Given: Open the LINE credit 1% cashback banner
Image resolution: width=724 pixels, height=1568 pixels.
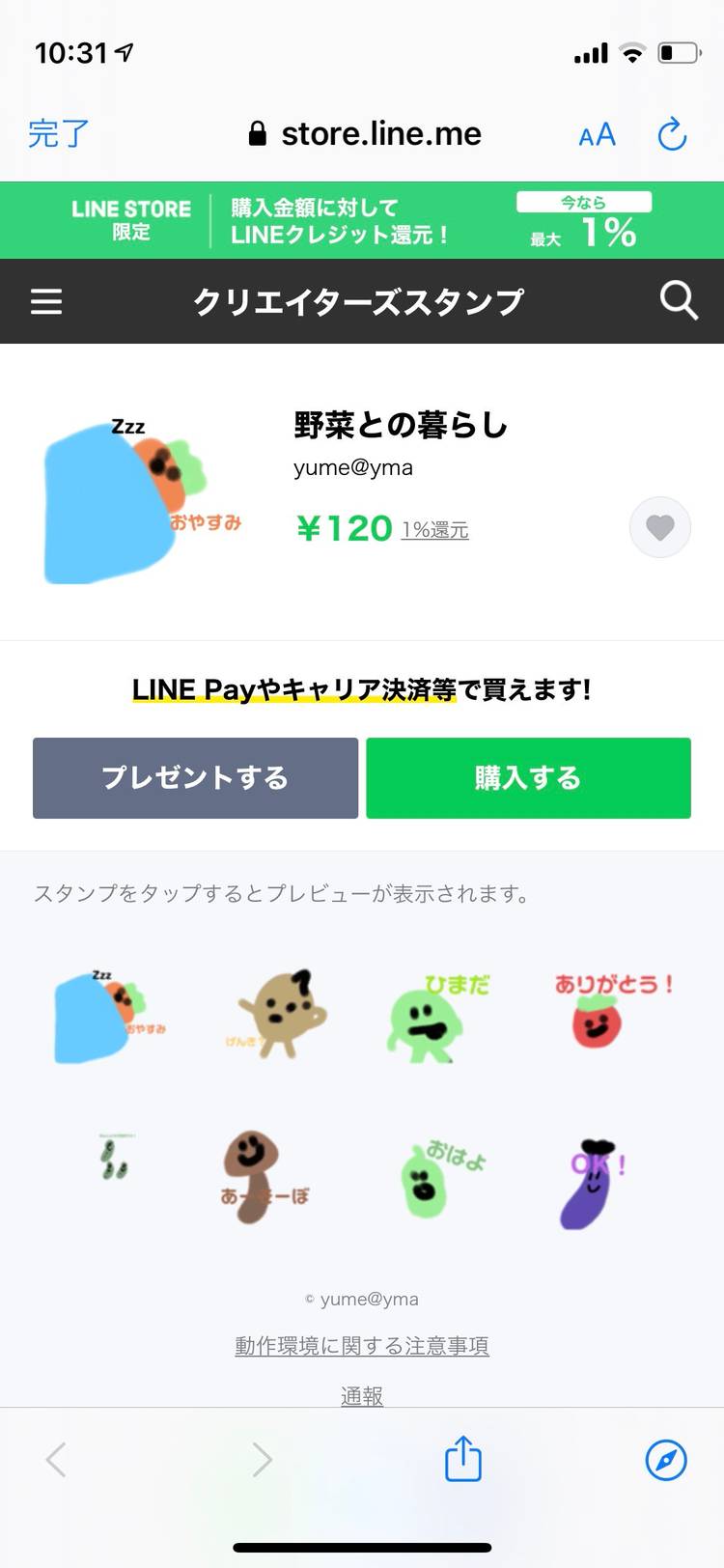Looking at the screenshot, I should pos(362,220).
